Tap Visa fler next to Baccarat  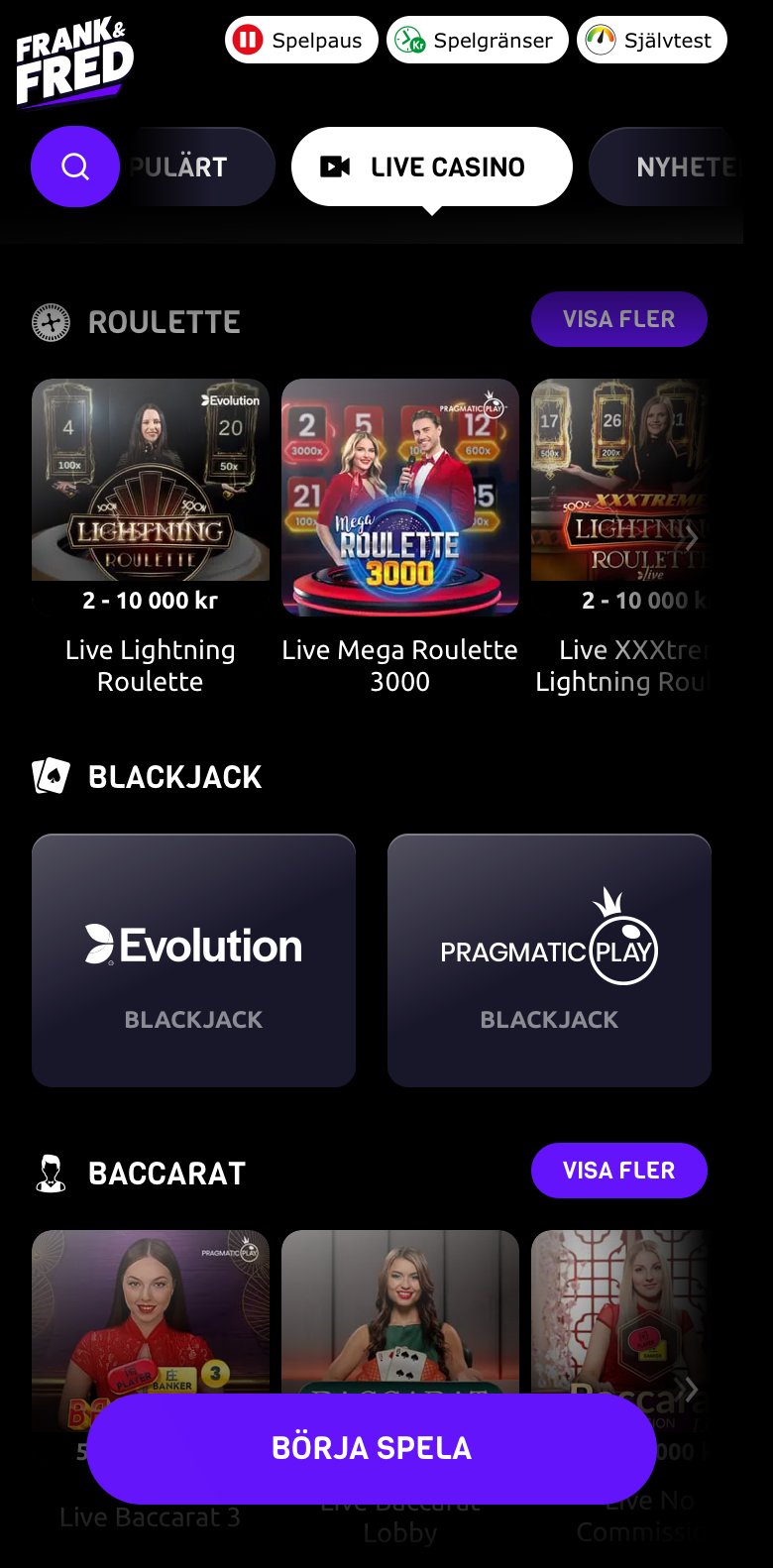pyautogui.click(x=619, y=1171)
